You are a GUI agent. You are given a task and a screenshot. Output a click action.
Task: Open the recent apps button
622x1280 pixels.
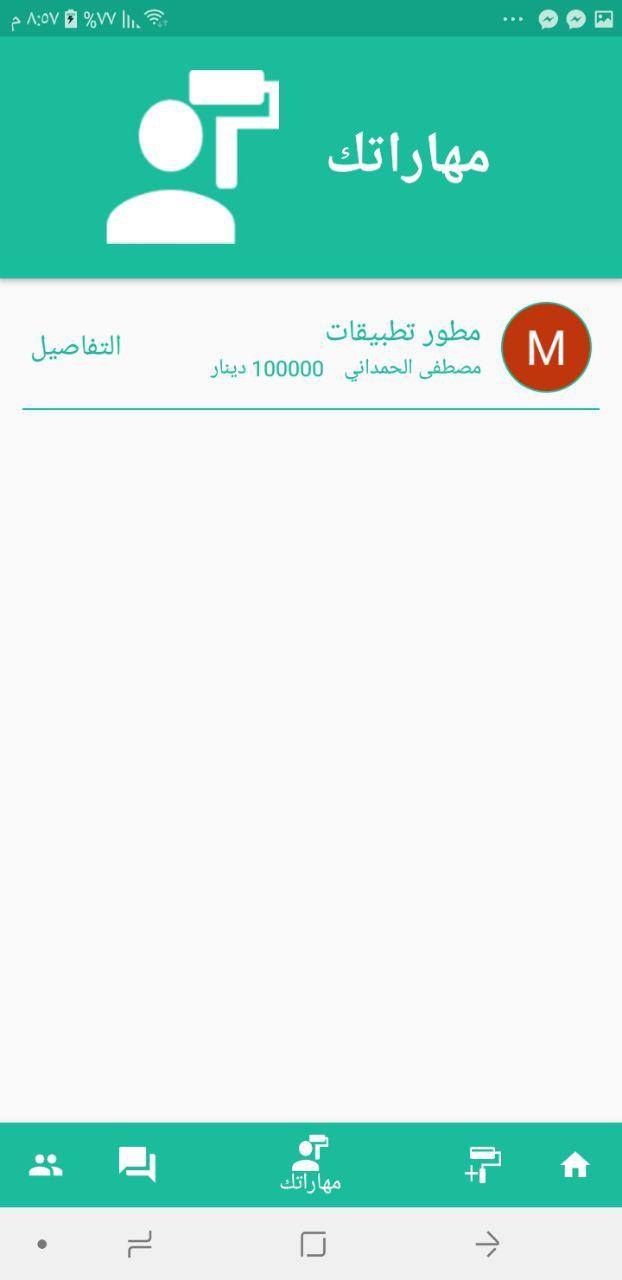point(139,1244)
